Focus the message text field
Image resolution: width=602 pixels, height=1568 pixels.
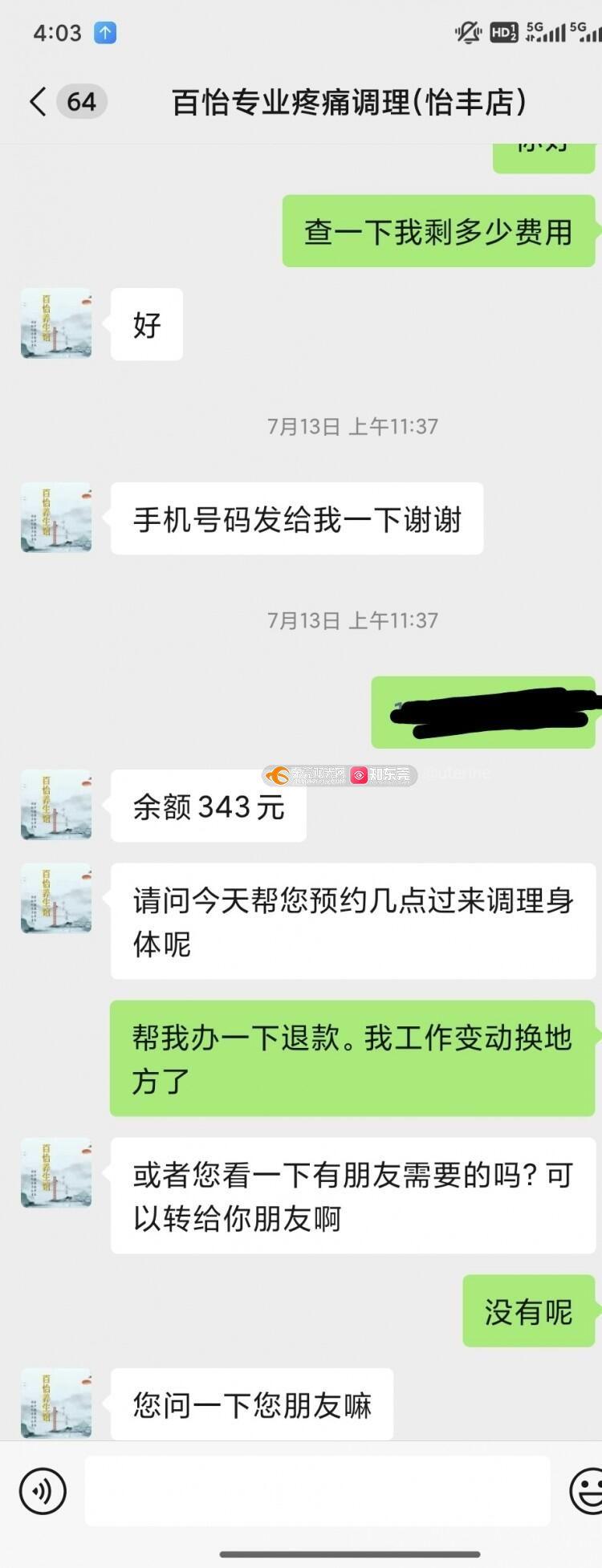coord(317,1492)
